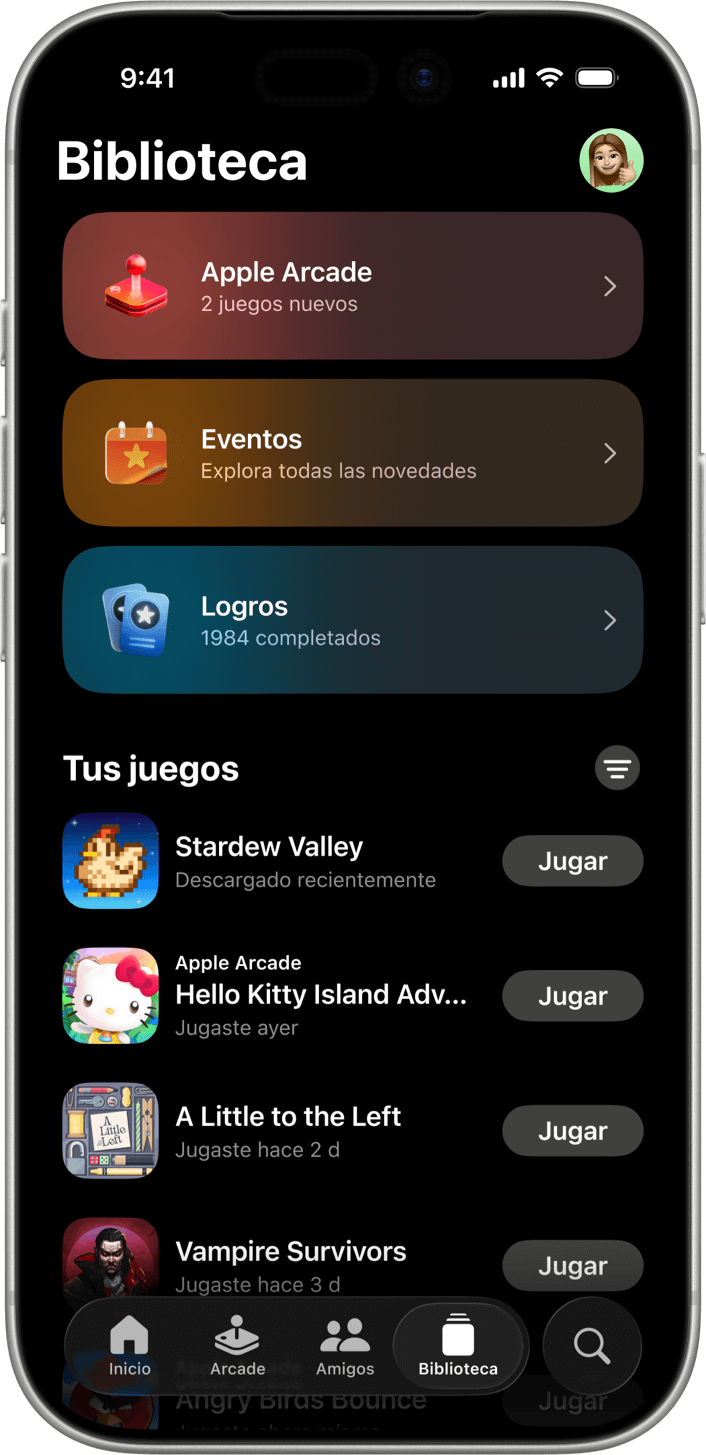
Task: Open the sort filter for Tus juegos
Action: tap(617, 768)
